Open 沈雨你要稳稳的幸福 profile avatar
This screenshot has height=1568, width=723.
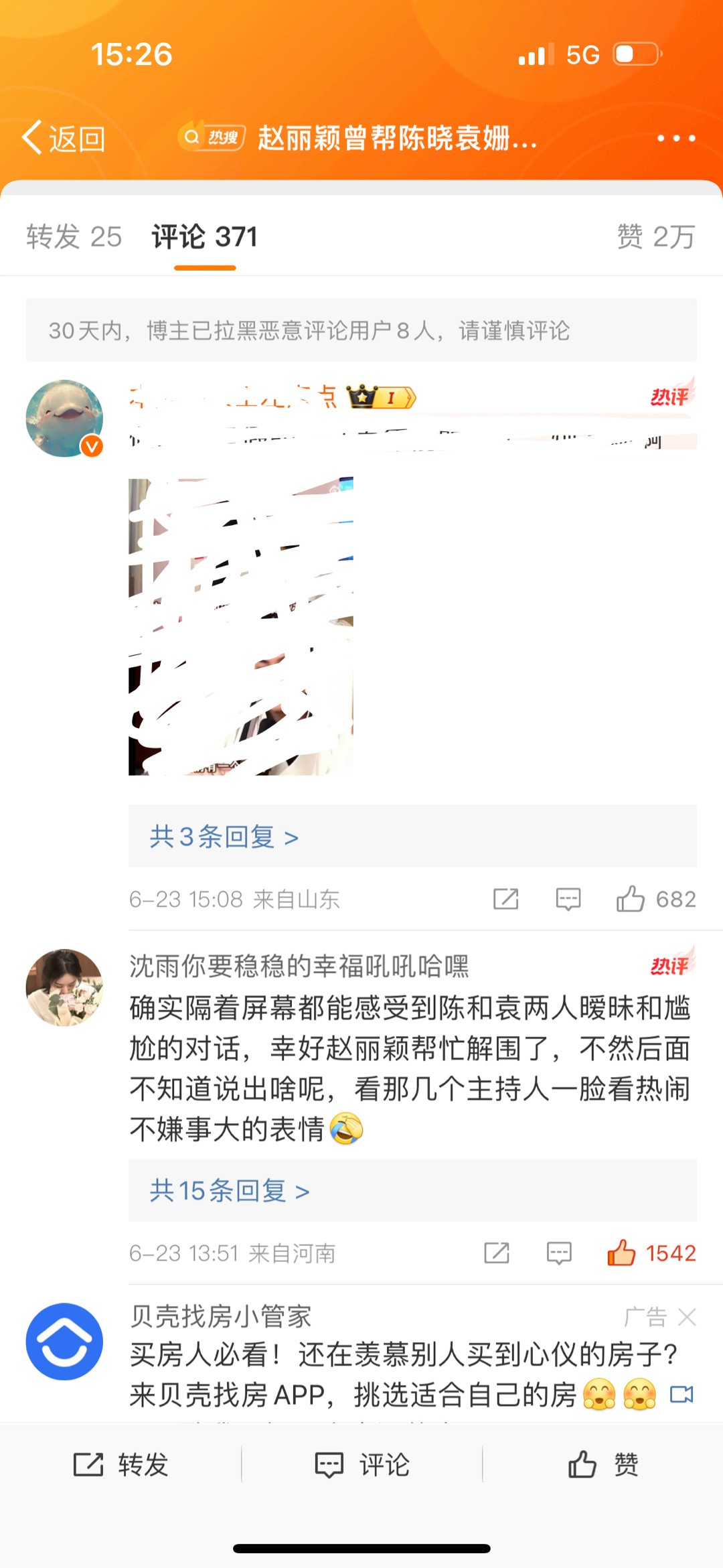point(64,987)
